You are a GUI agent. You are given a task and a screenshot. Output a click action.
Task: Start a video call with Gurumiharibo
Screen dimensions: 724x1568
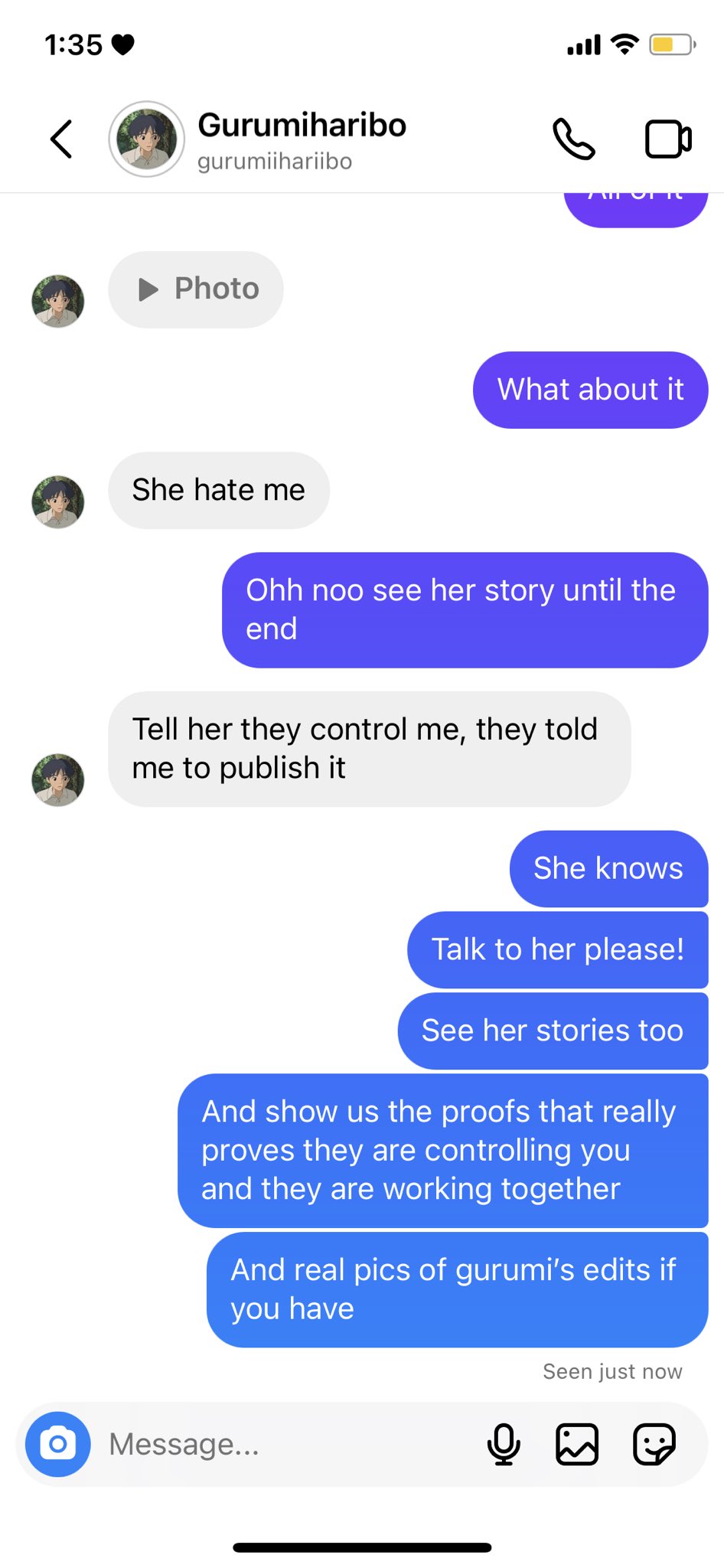tap(668, 139)
